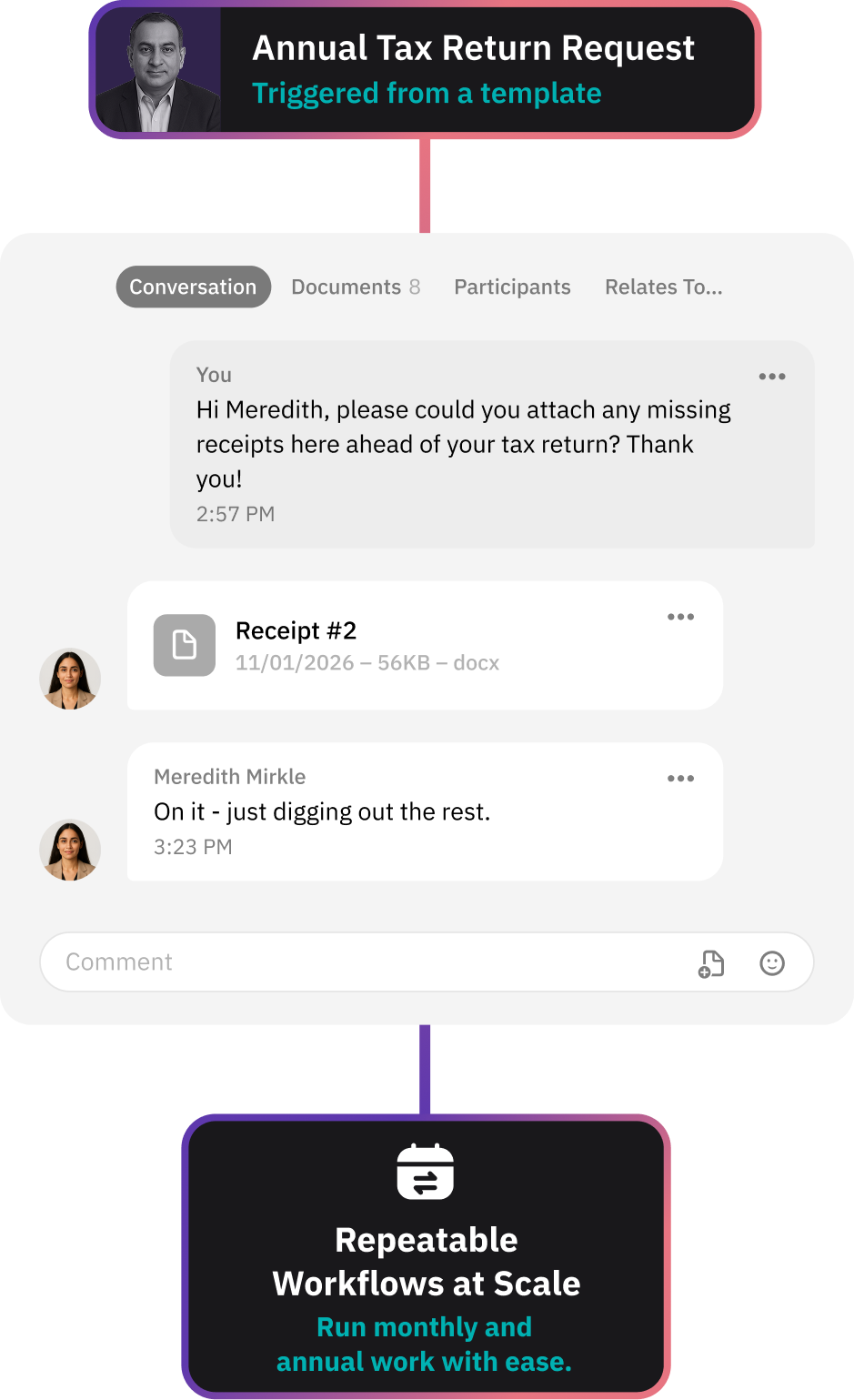Screen dimensions: 854x1400
Task: Click Meredith's avatar next to Receipt #2
Action: (x=69, y=679)
